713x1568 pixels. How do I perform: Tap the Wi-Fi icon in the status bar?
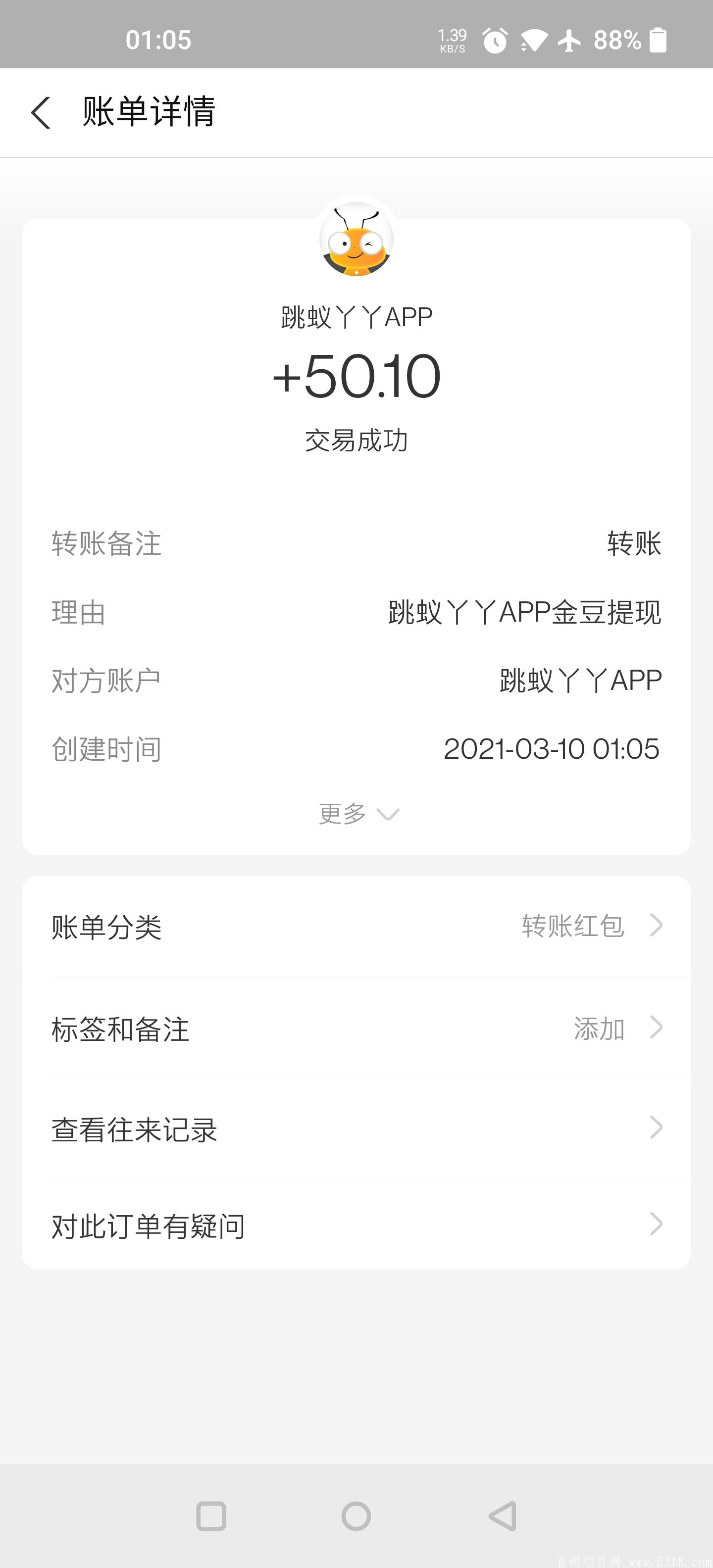pyautogui.click(x=532, y=40)
